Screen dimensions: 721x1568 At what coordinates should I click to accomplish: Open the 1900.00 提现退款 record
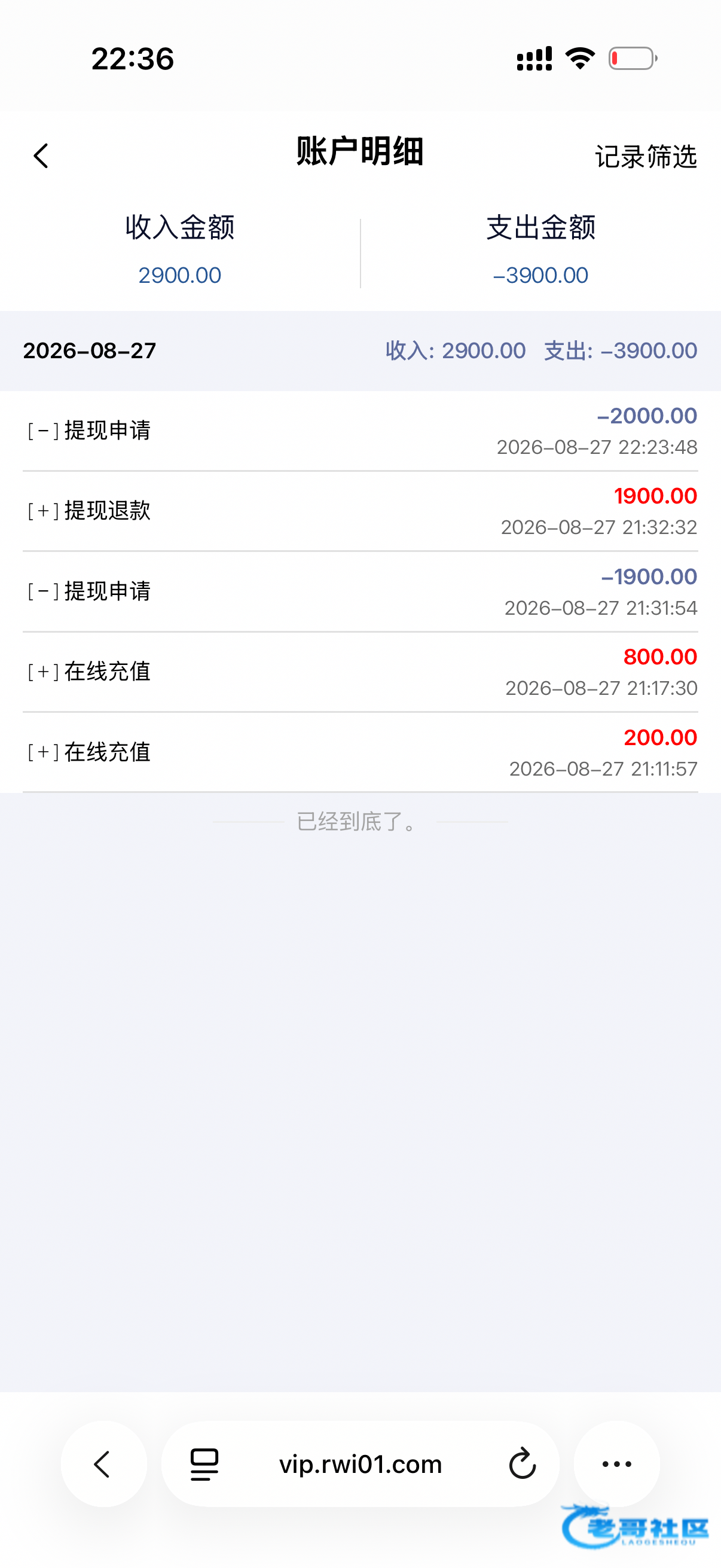tap(360, 511)
